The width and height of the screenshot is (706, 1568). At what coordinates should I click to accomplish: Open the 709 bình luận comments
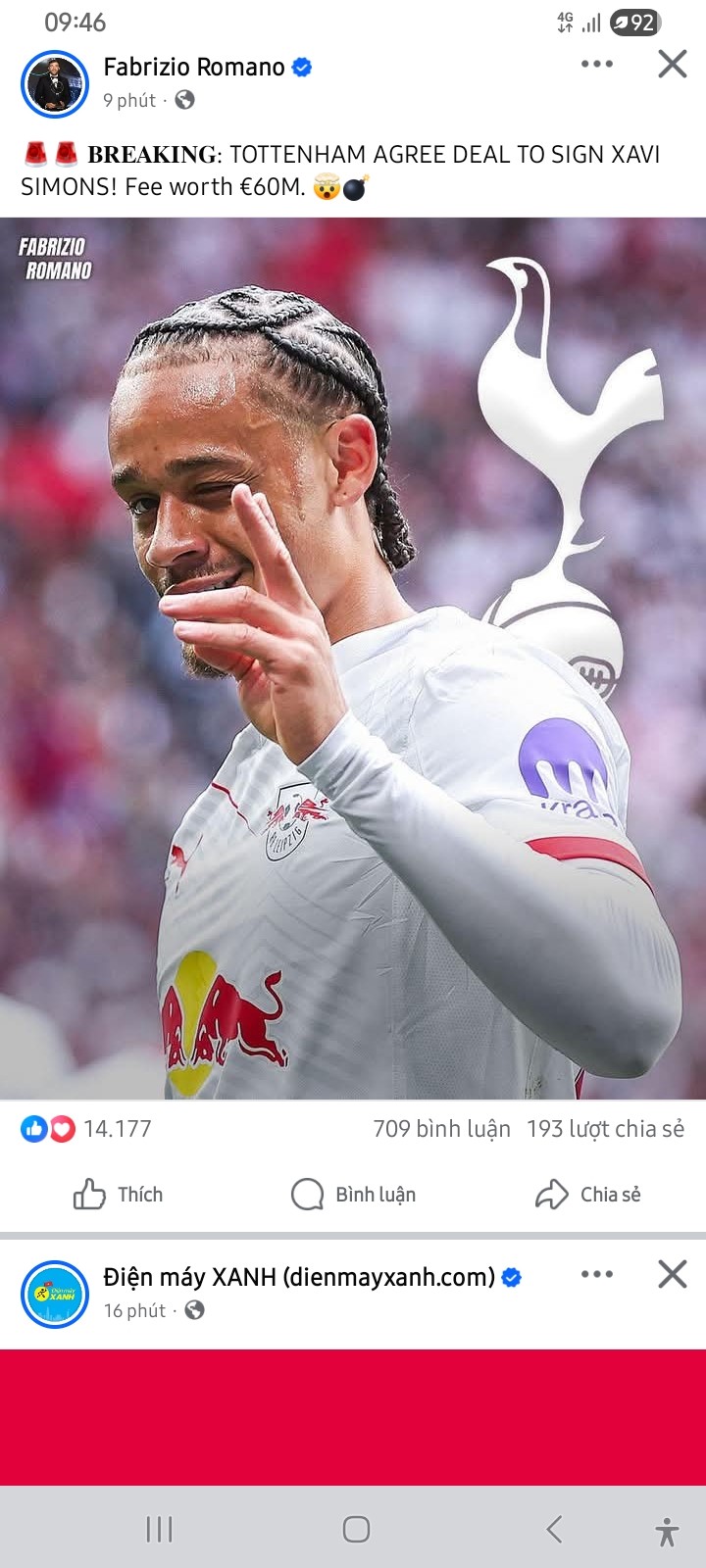[441, 1129]
